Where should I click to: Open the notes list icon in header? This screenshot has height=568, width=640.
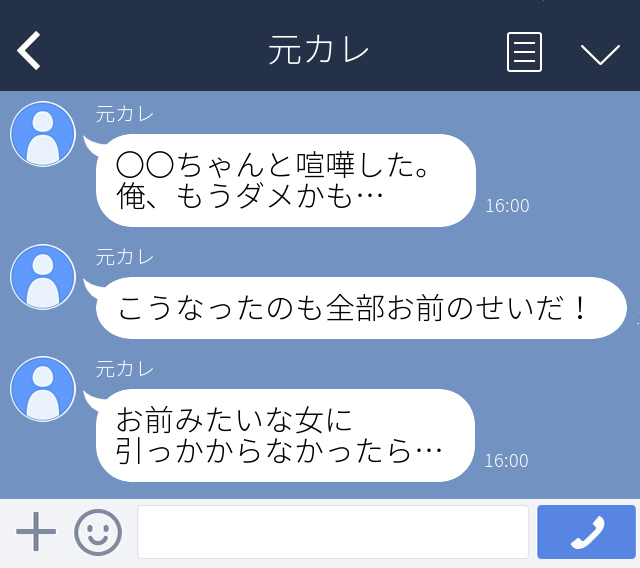(x=524, y=52)
